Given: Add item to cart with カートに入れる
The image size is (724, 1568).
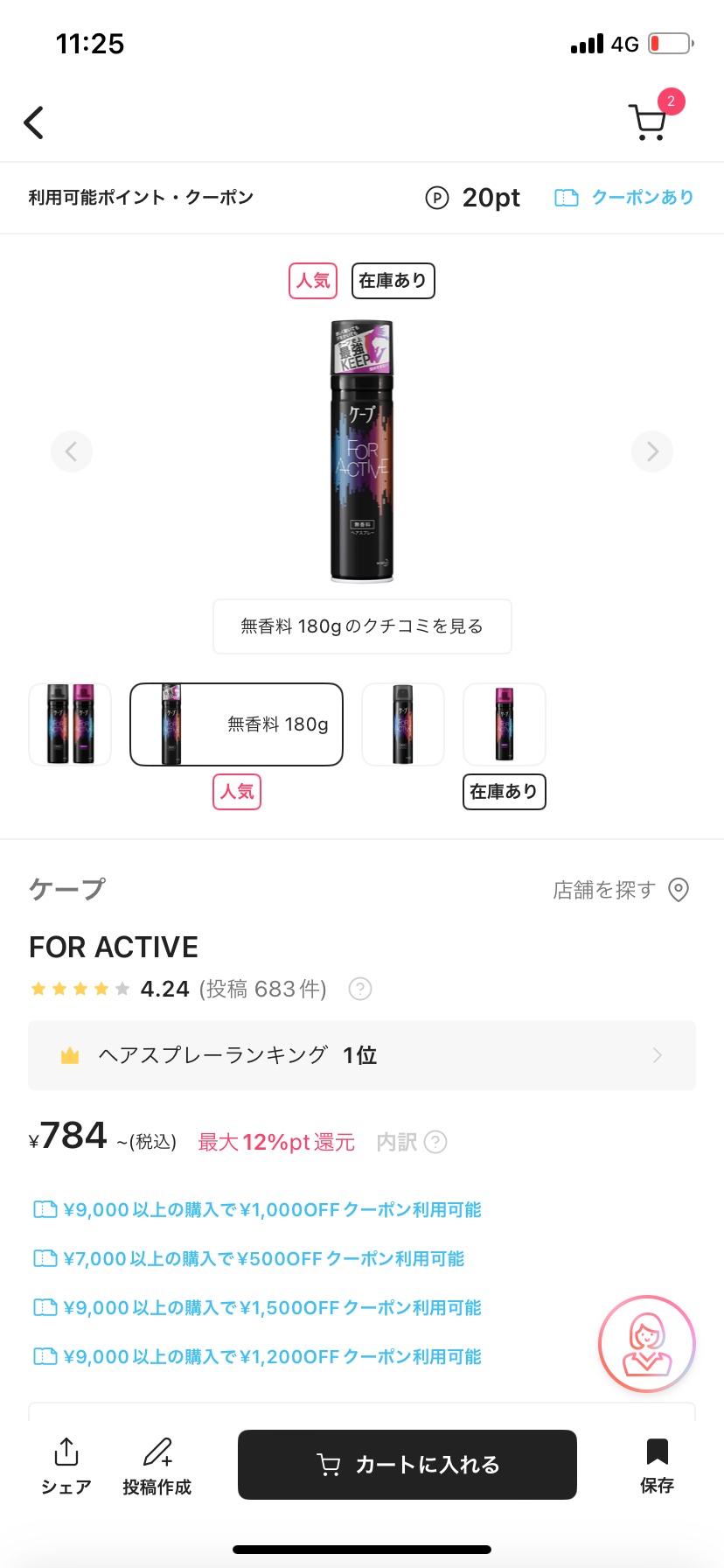Looking at the screenshot, I should 406,1464.
